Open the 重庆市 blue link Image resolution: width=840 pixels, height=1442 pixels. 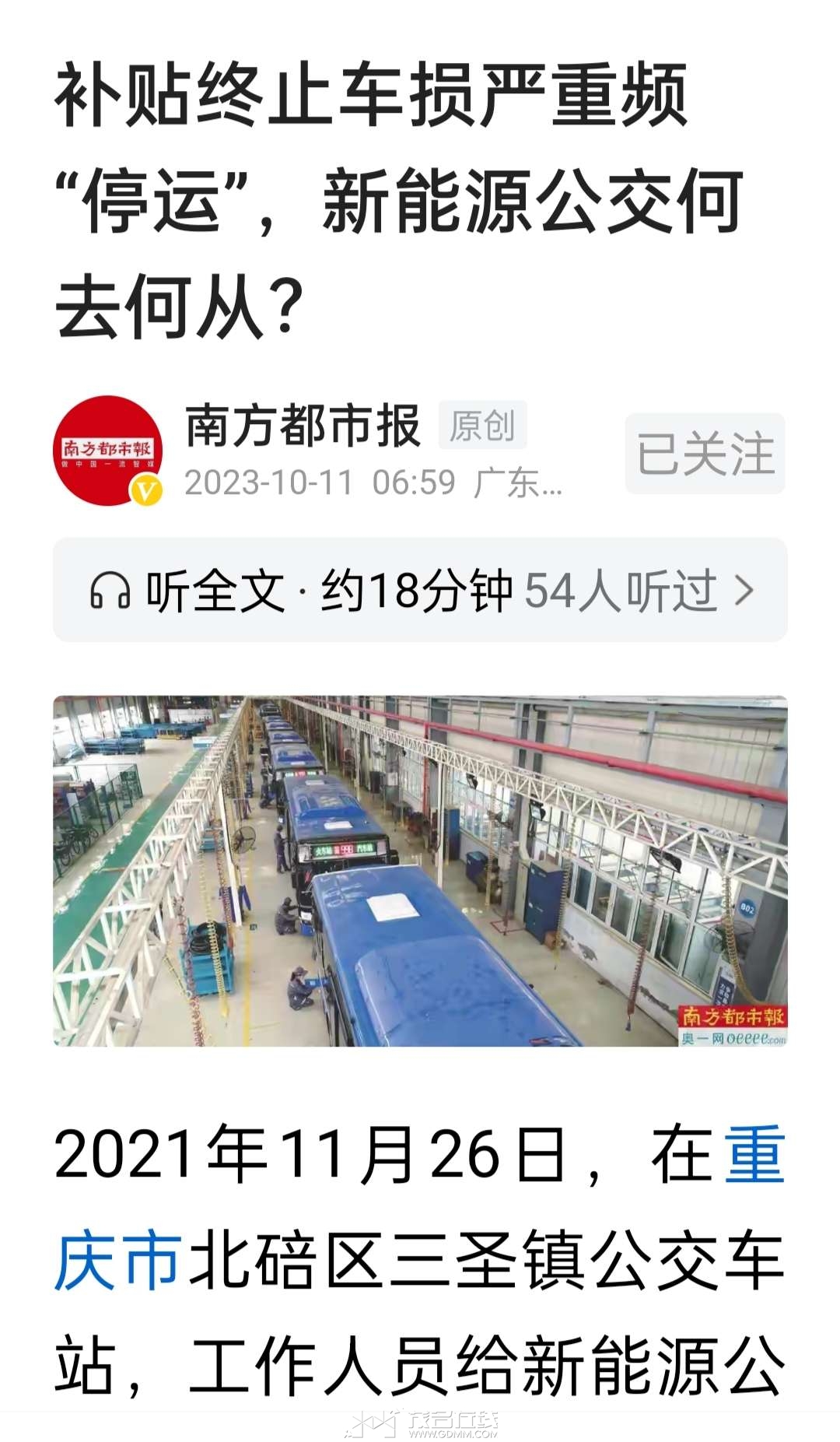coord(117,1259)
